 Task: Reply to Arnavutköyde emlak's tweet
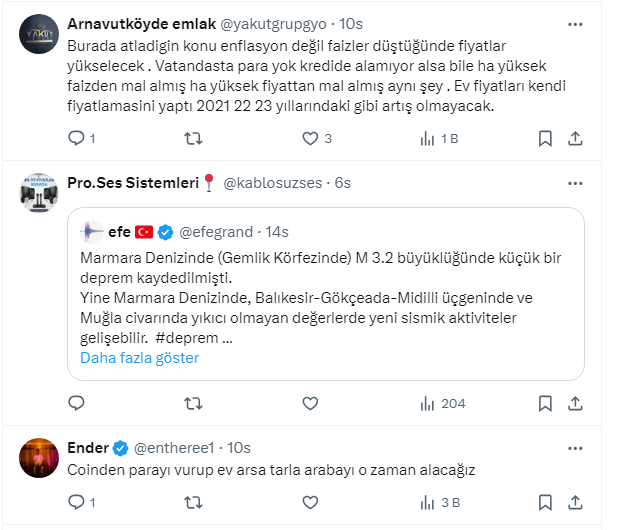point(77,138)
